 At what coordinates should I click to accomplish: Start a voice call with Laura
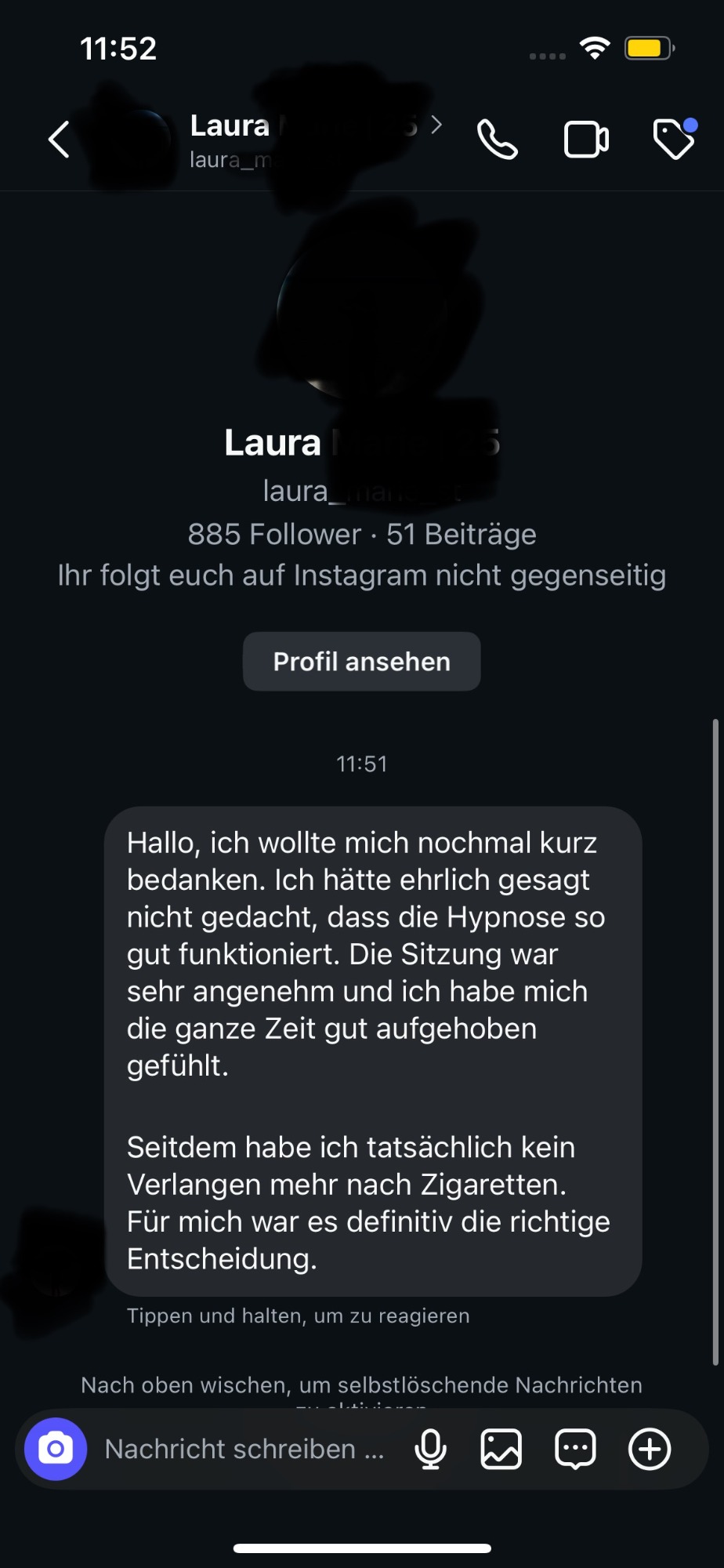click(x=498, y=140)
